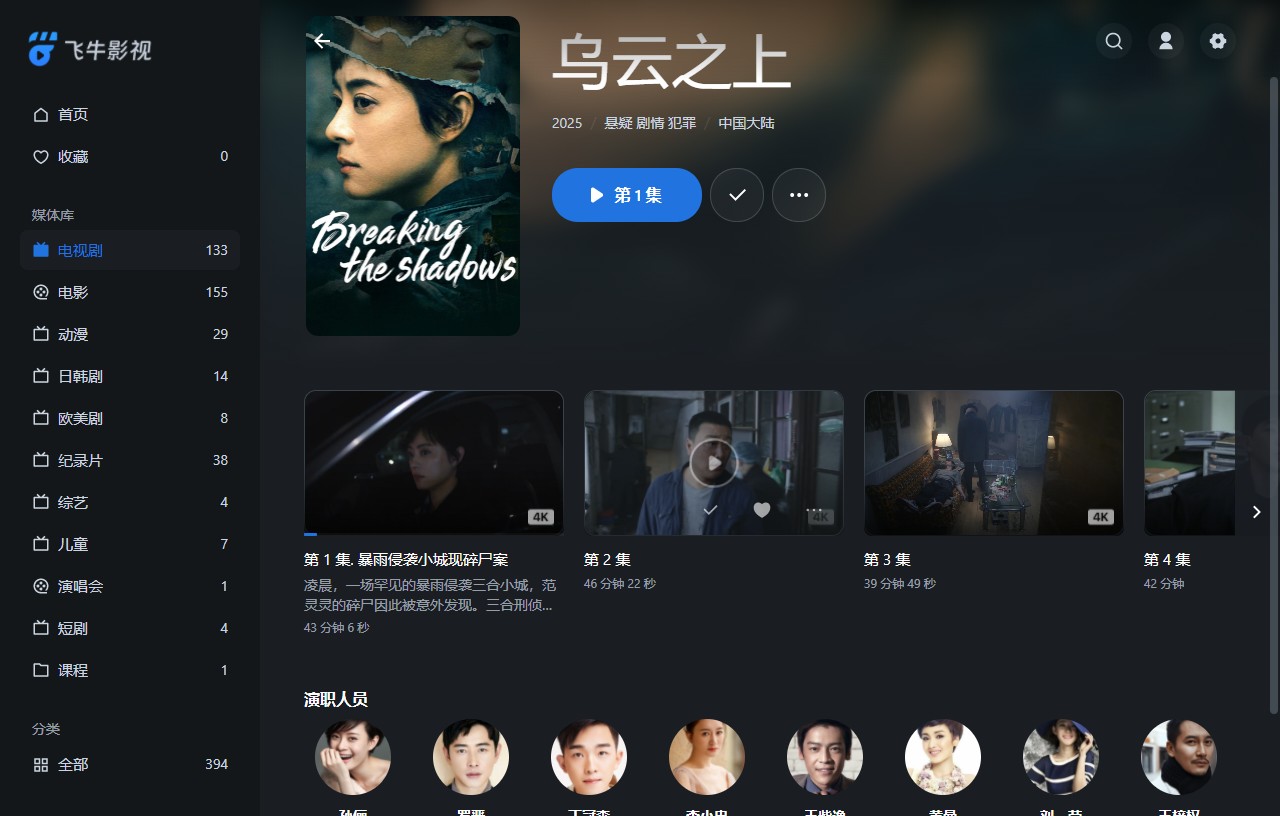Image resolution: width=1280 pixels, height=816 pixels.
Task: Mark the series as watched with the checkmark
Action: coord(737,195)
